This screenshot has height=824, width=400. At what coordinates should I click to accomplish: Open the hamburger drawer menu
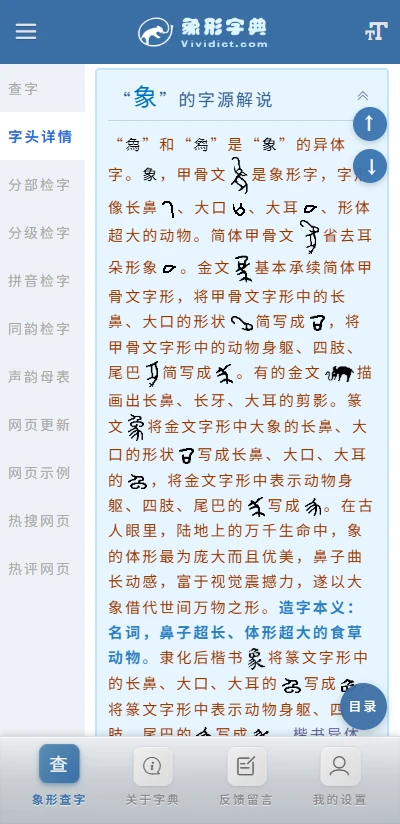coord(26,32)
